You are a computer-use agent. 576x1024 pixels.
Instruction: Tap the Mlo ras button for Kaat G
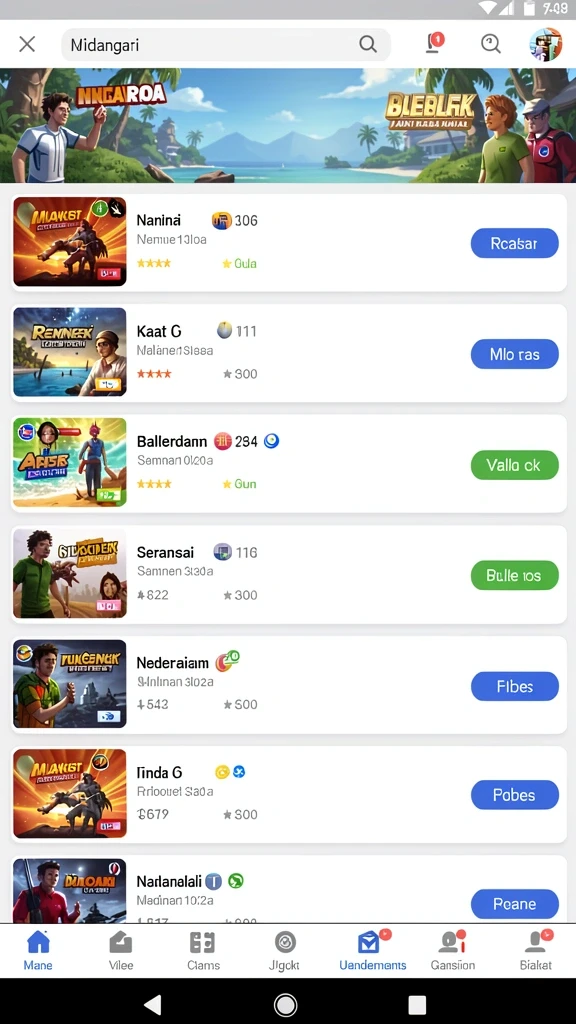[x=515, y=354]
